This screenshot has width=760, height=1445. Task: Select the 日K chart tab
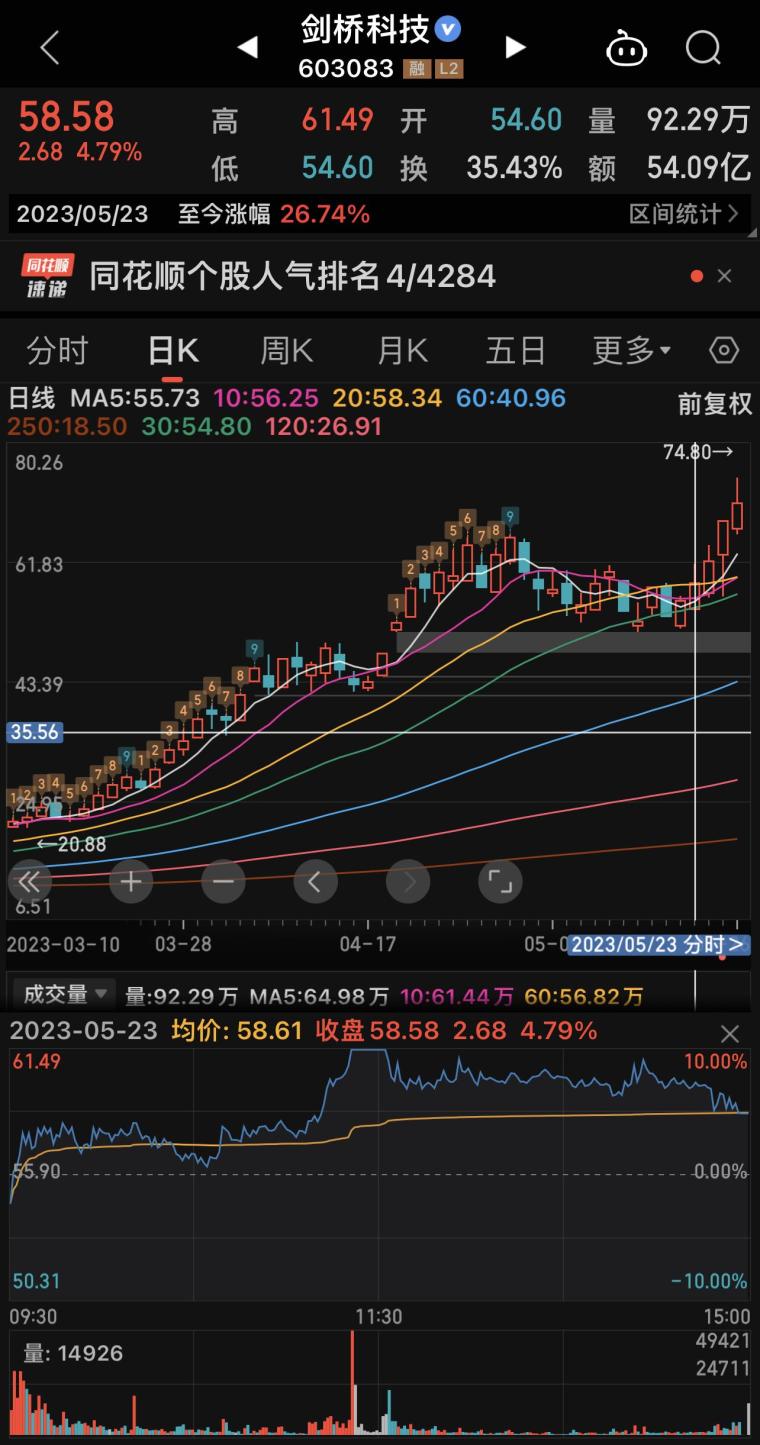click(x=173, y=350)
